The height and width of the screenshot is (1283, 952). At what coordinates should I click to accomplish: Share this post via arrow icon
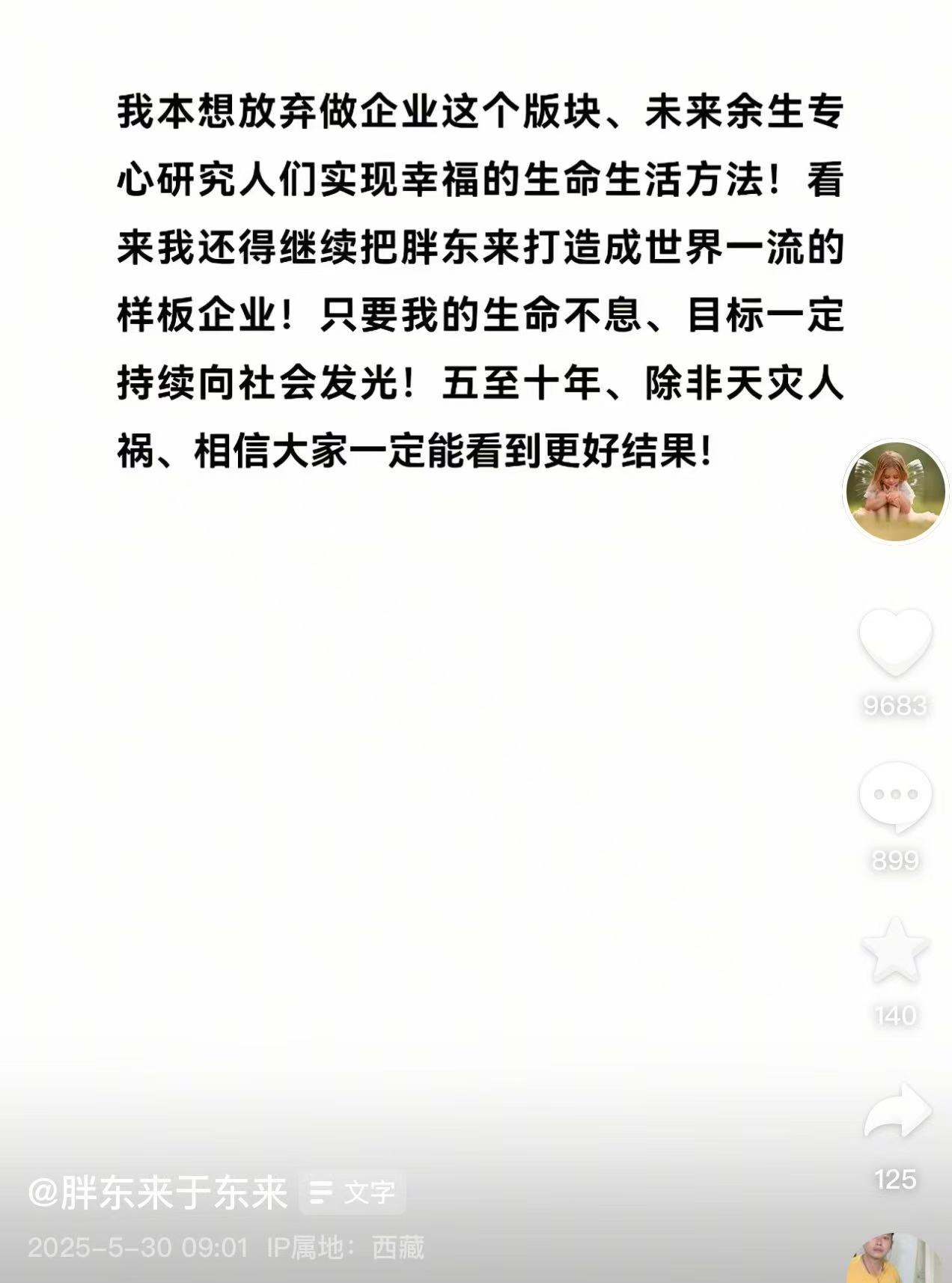[x=897, y=1112]
